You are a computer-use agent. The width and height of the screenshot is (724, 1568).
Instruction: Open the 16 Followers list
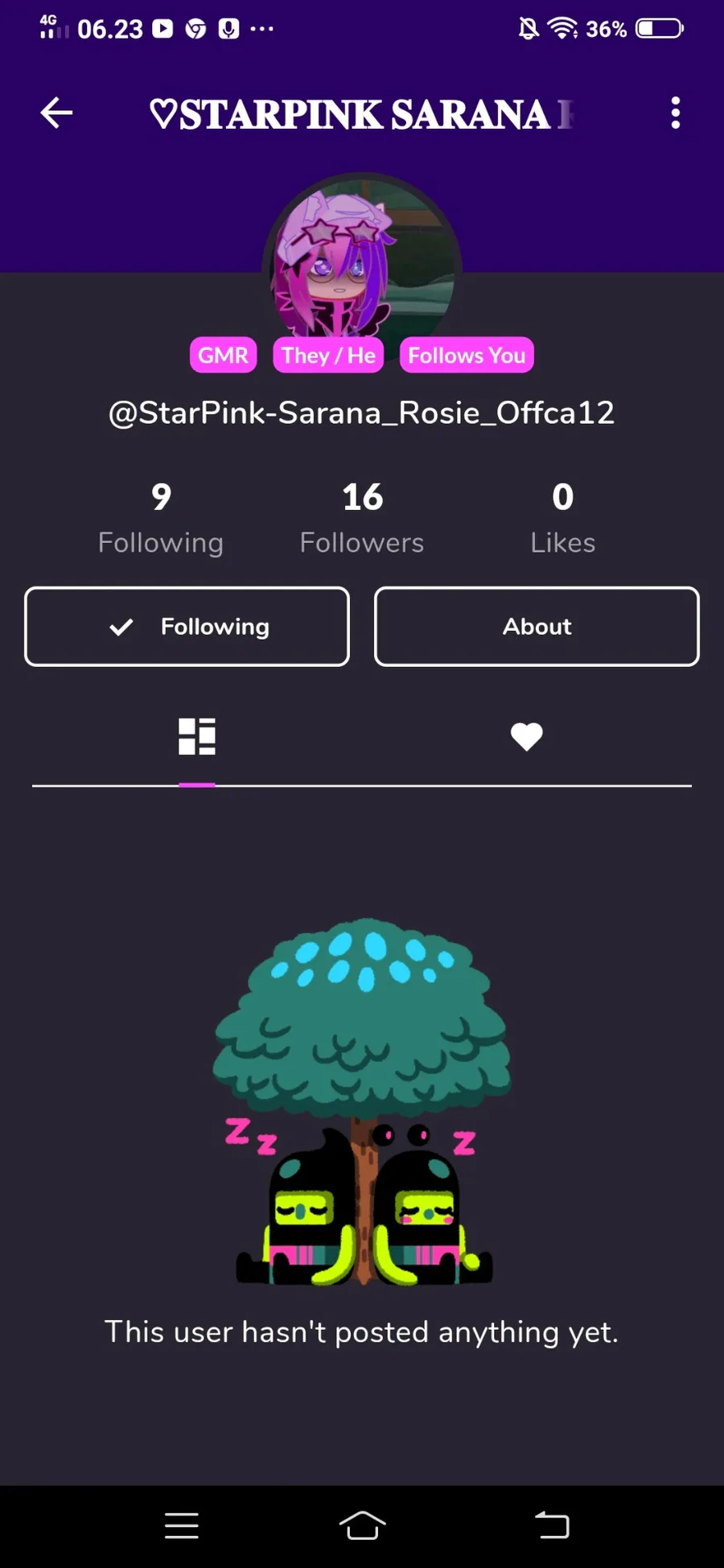[362, 518]
